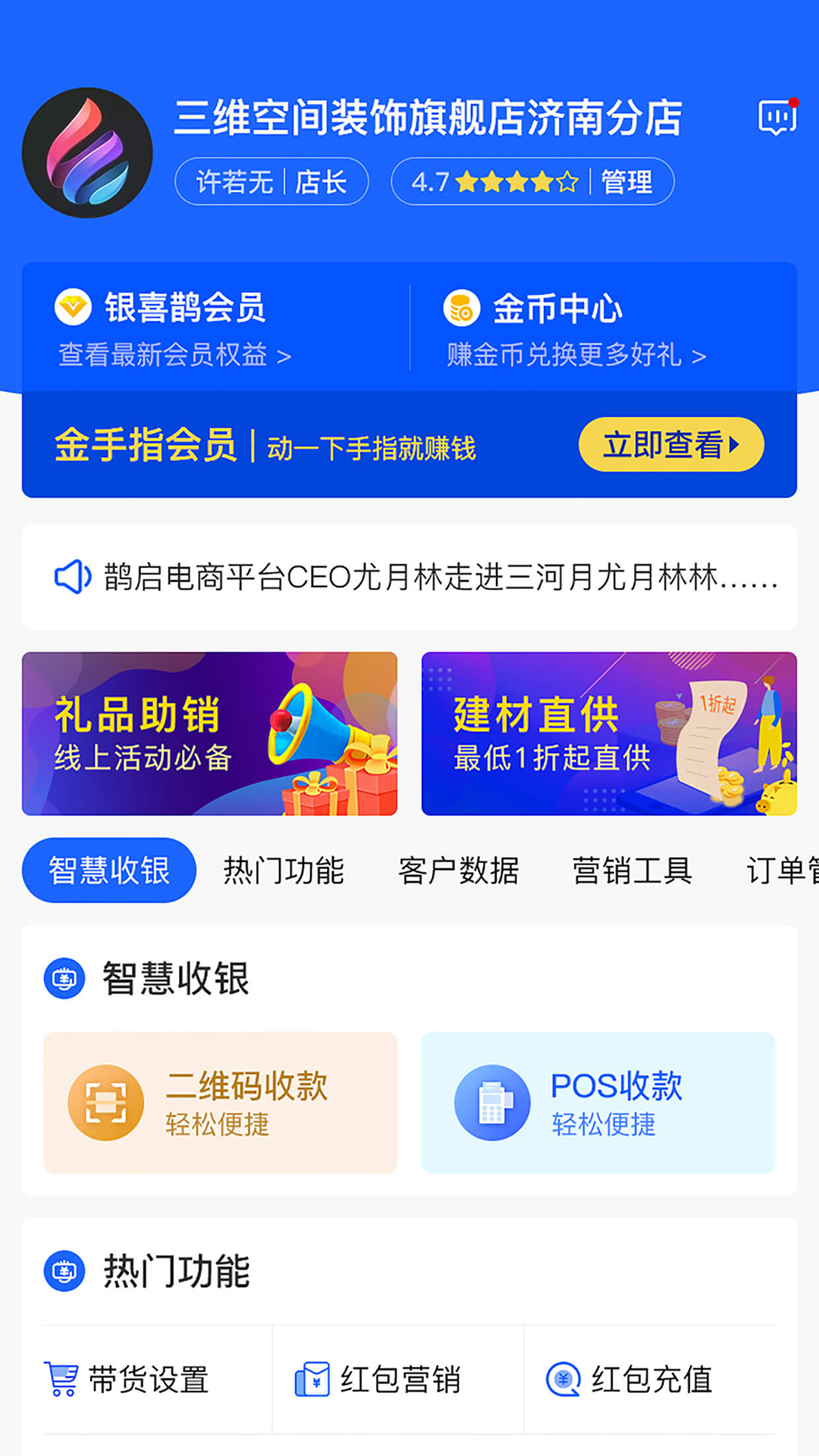Viewport: 819px width, 1456px height.
Task: Expand 查看最新会员权益 member benefits link
Action: pos(174,355)
